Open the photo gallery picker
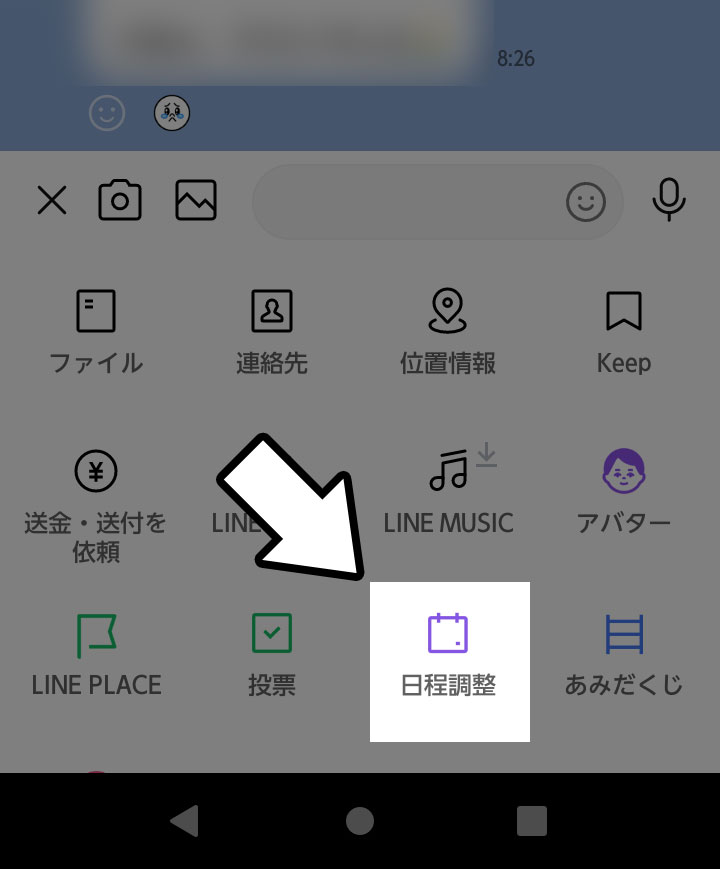Viewport: 720px width, 869px height. (196, 201)
